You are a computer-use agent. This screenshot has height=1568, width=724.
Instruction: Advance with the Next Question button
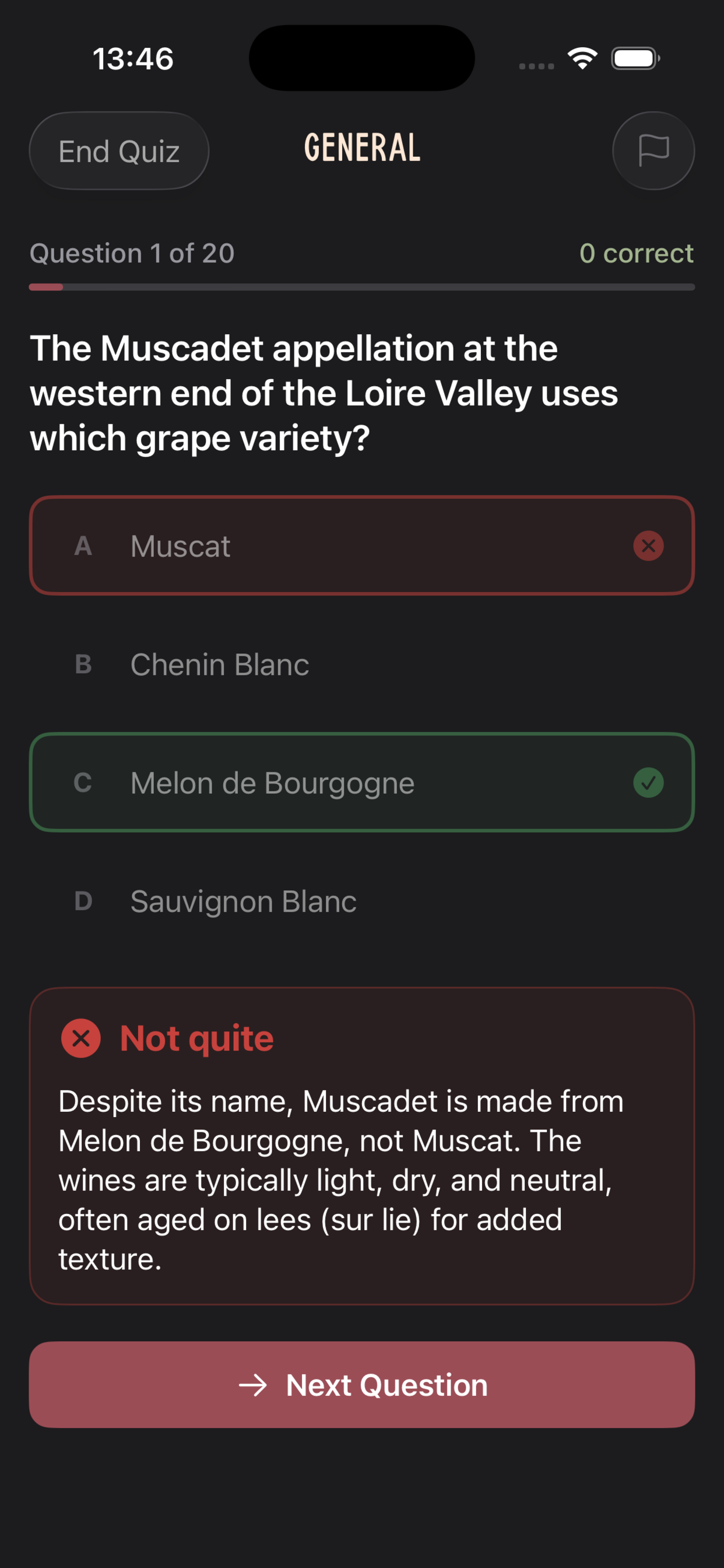point(362,1385)
